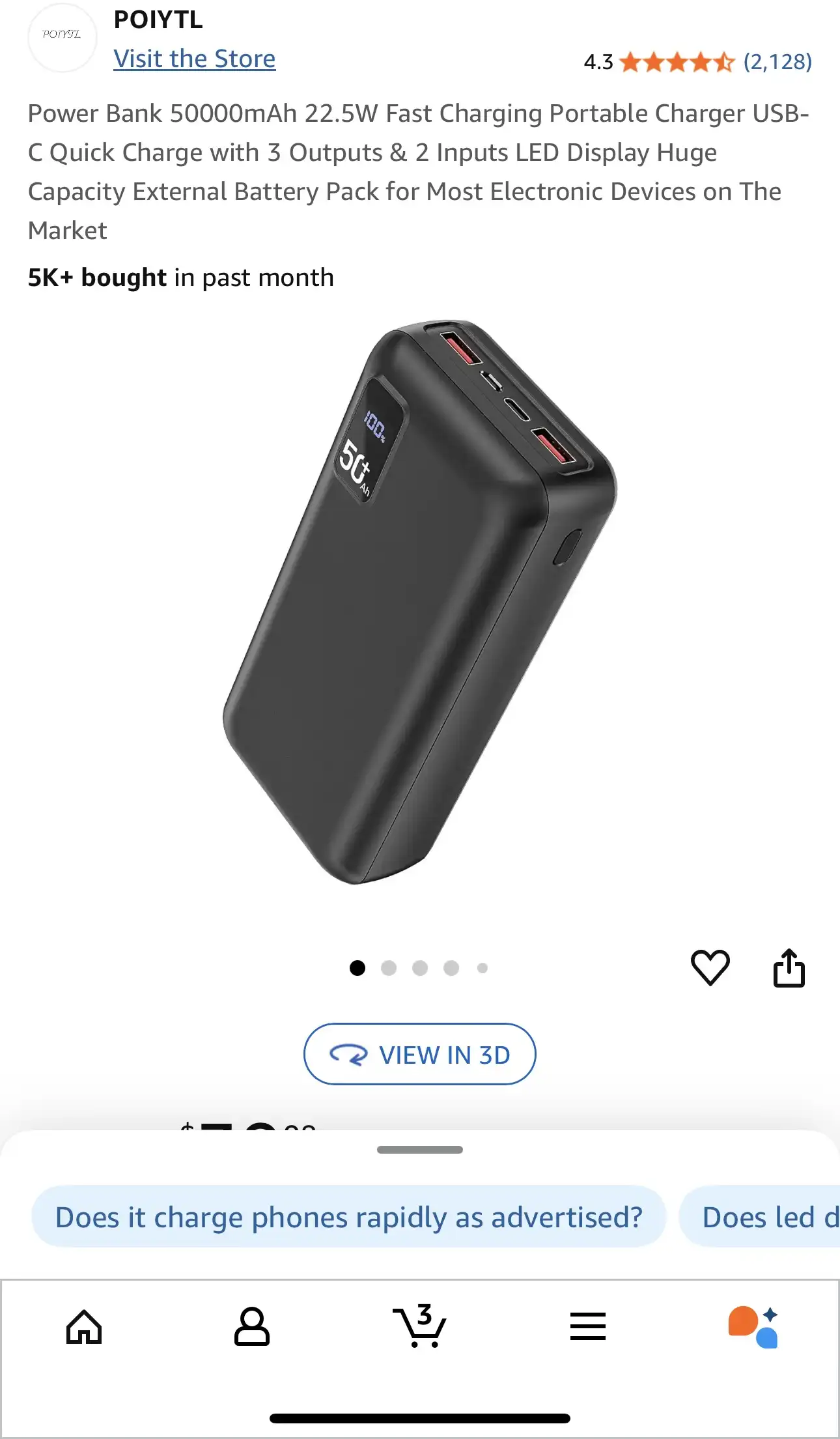
Task: Open the AI shopping assistant tab
Action: [x=754, y=1326]
